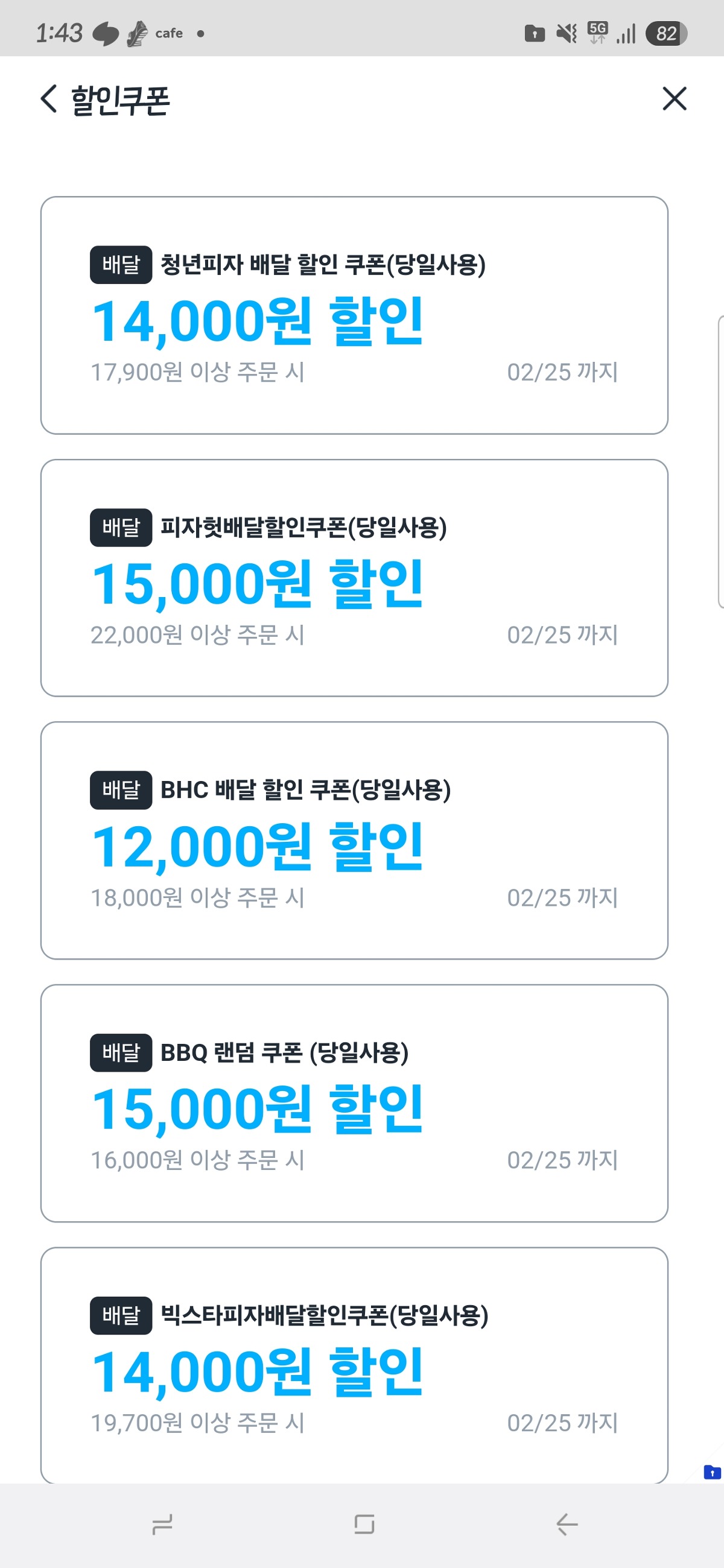The height and width of the screenshot is (1568, 724).
Task: Open recent apps from the navigation bar
Action: tap(162, 1524)
